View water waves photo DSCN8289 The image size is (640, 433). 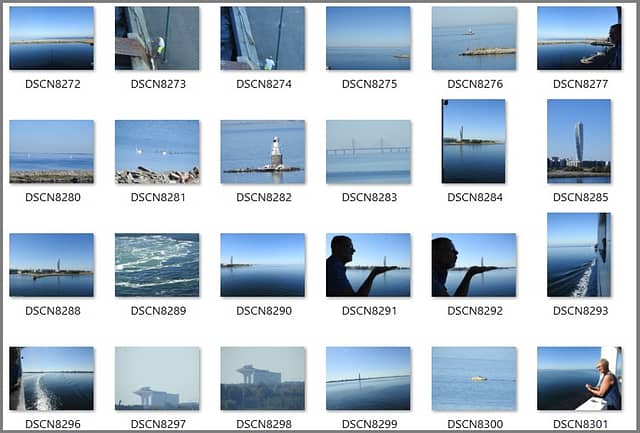[x=157, y=265]
